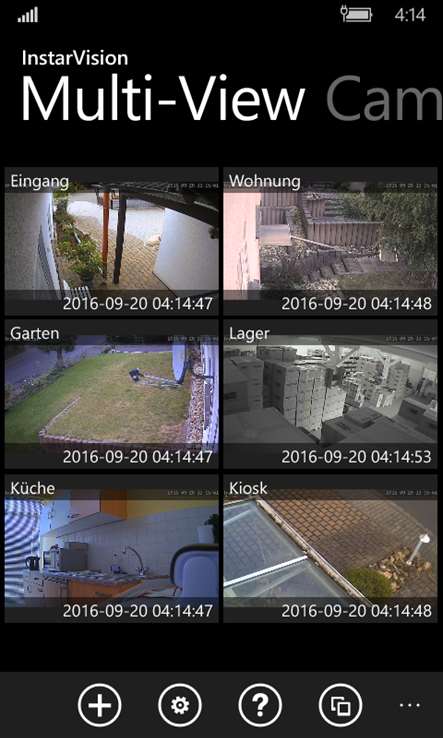
Task: Open help with the question mark icon
Action: (260, 705)
